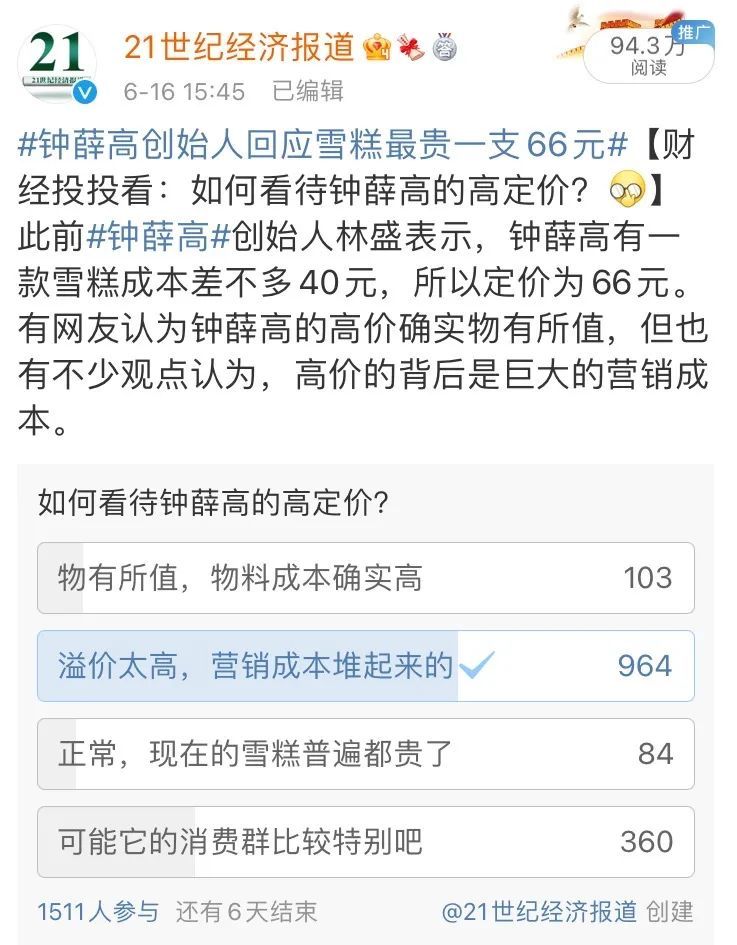Vote 正常，现在的雪糕普遍都贵了
The image size is (737, 945).
(x=365, y=754)
